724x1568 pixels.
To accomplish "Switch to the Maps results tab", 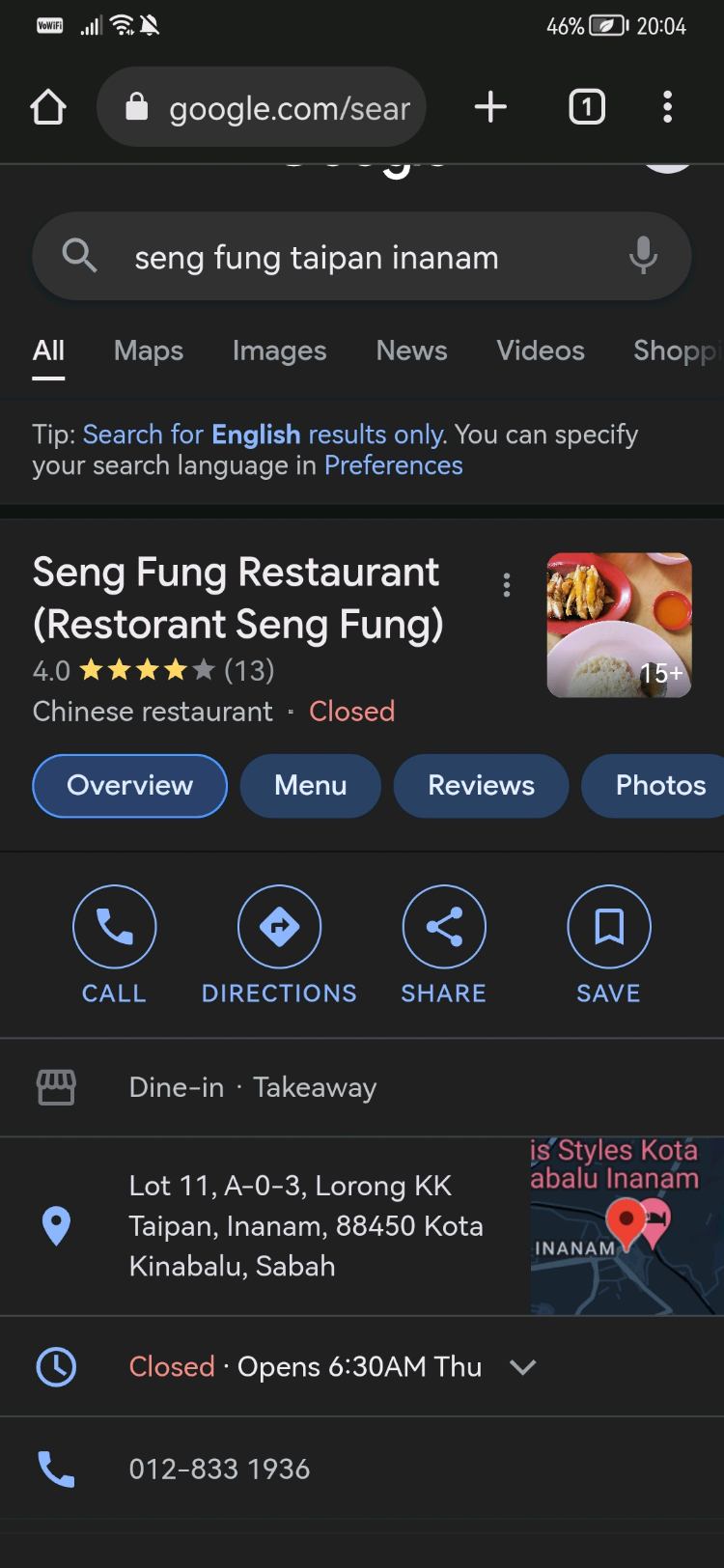I will tap(149, 350).
